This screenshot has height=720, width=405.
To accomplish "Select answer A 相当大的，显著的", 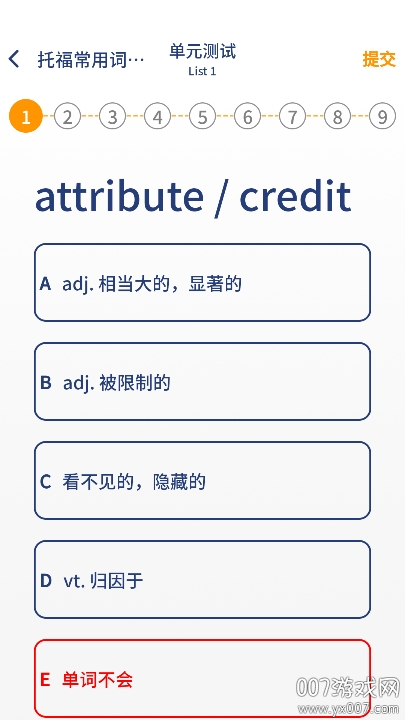I will tap(202, 282).
